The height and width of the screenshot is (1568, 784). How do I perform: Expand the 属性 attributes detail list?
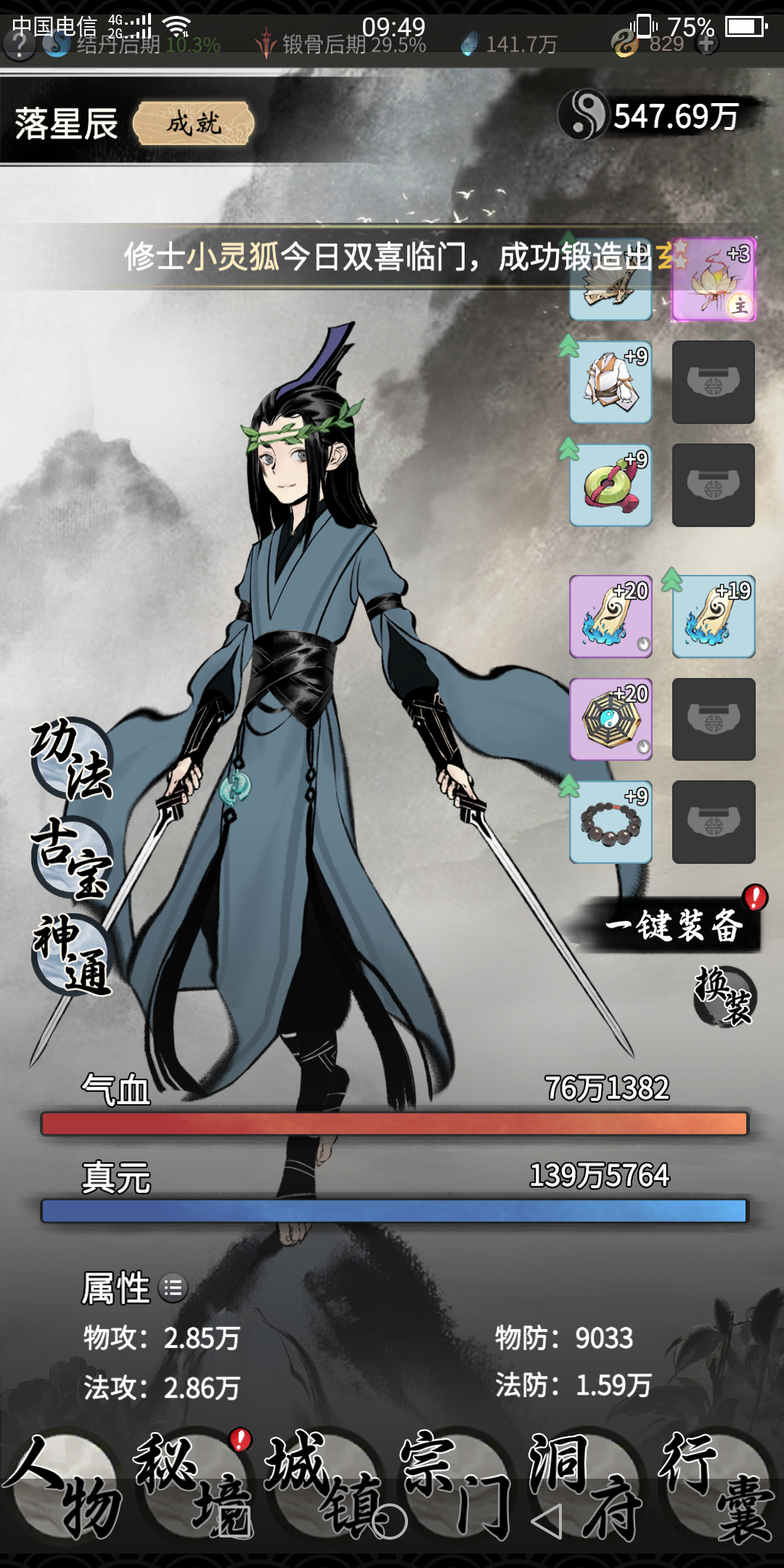(x=173, y=1289)
